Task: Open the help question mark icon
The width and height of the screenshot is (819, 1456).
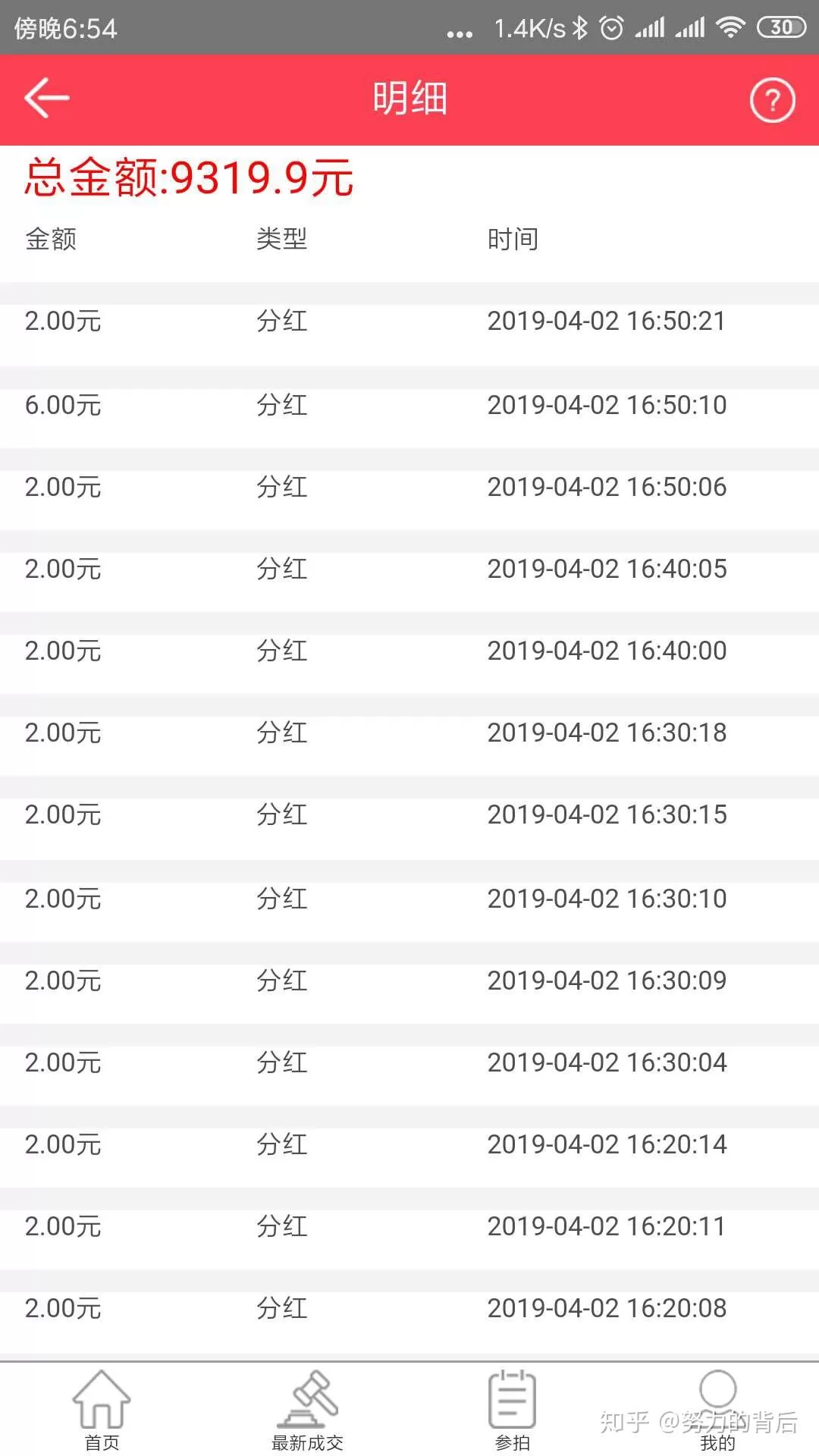Action: 772,100
